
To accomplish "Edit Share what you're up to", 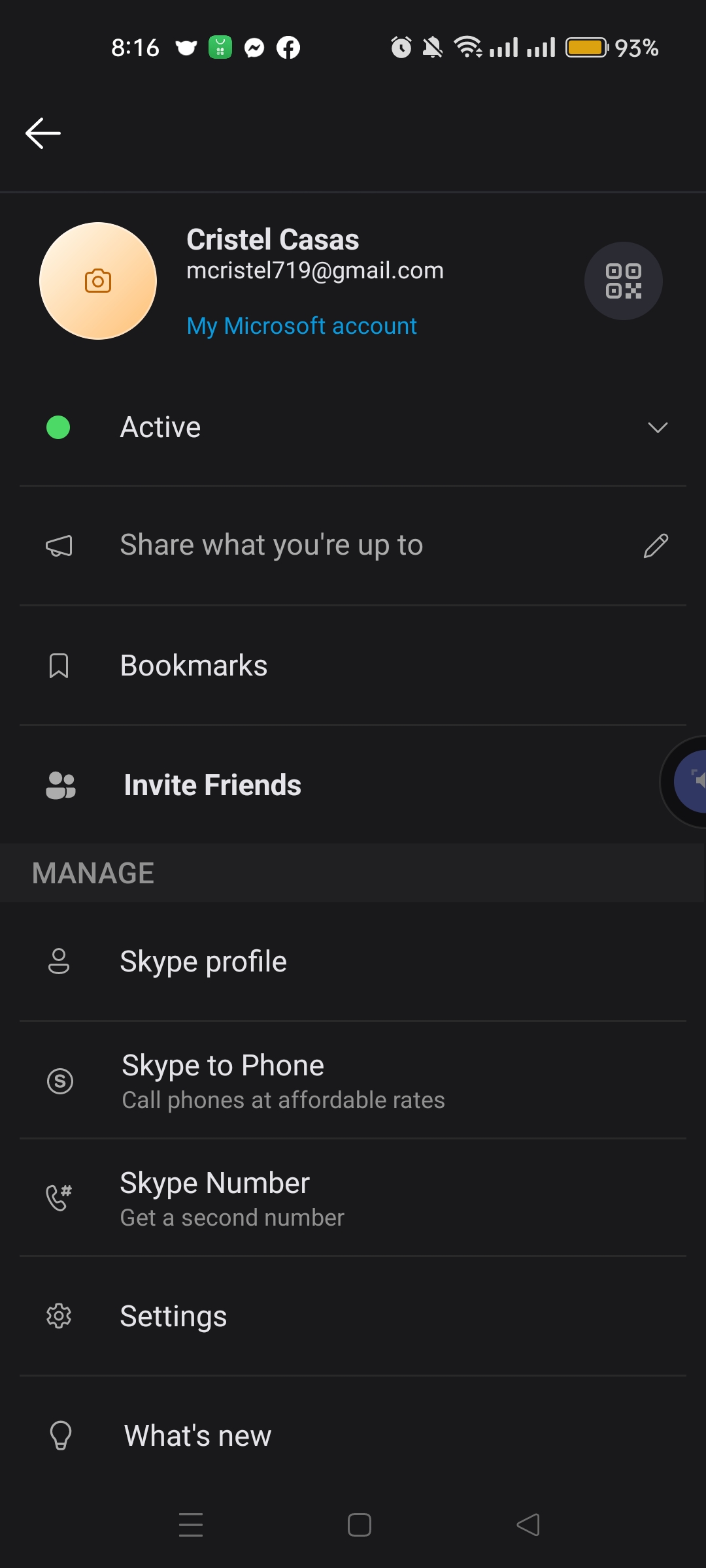I will point(353,546).
